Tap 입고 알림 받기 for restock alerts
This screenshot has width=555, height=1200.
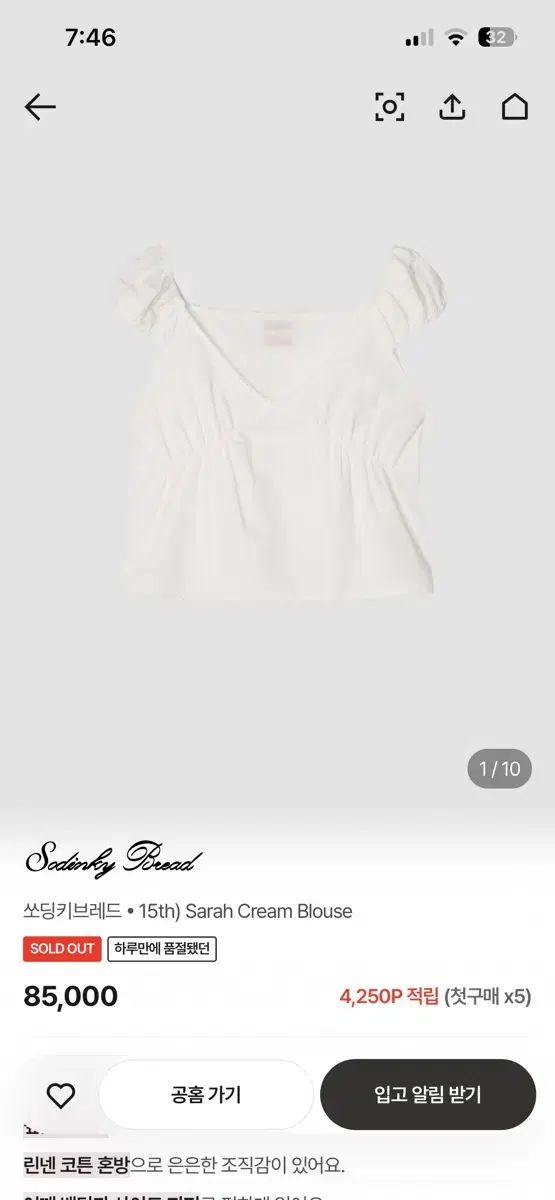tap(428, 1095)
